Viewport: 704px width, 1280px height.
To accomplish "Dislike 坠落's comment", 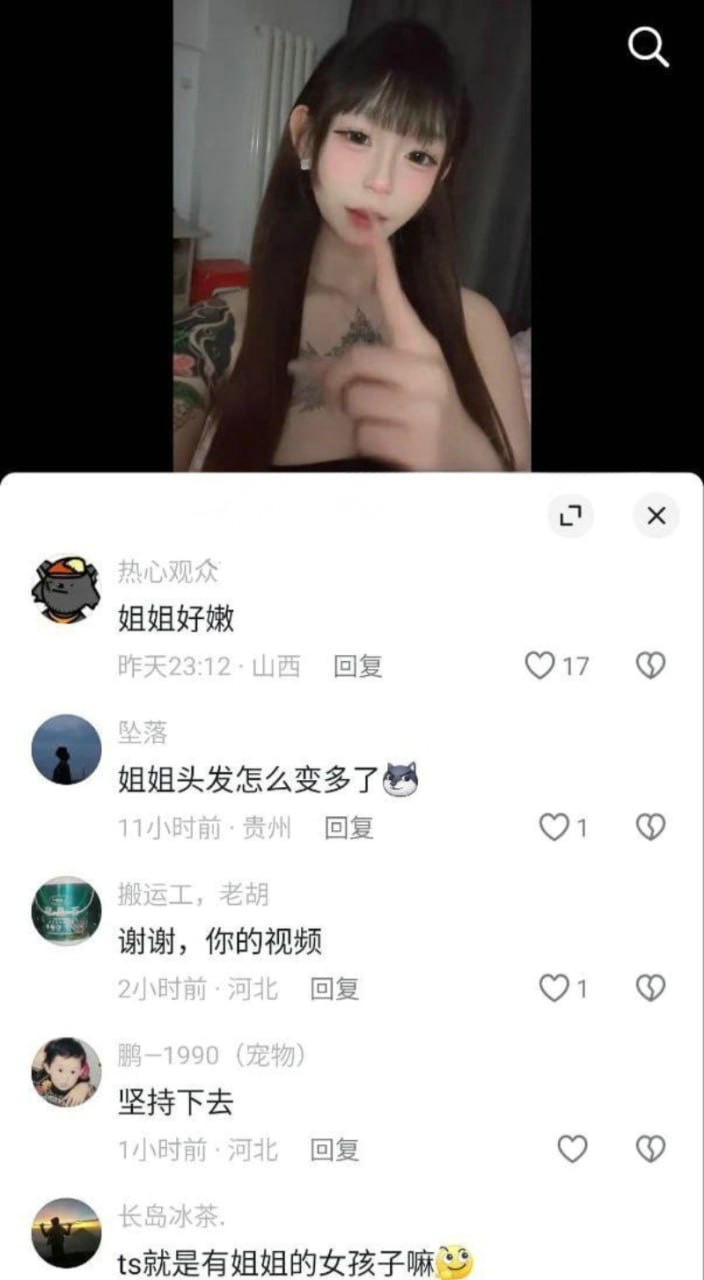I will [651, 827].
